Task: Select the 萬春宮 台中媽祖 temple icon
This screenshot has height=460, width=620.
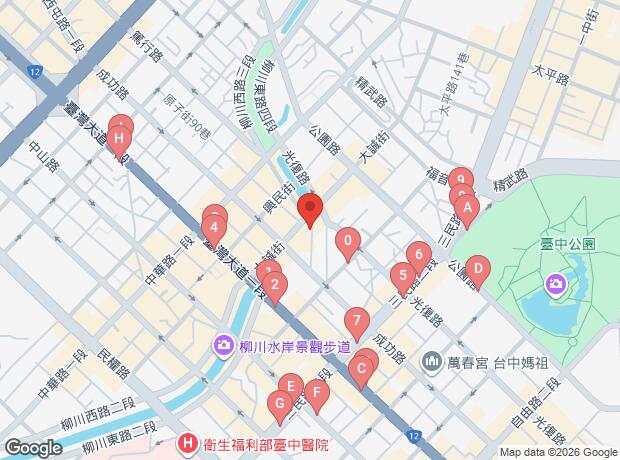Action: (431, 362)
